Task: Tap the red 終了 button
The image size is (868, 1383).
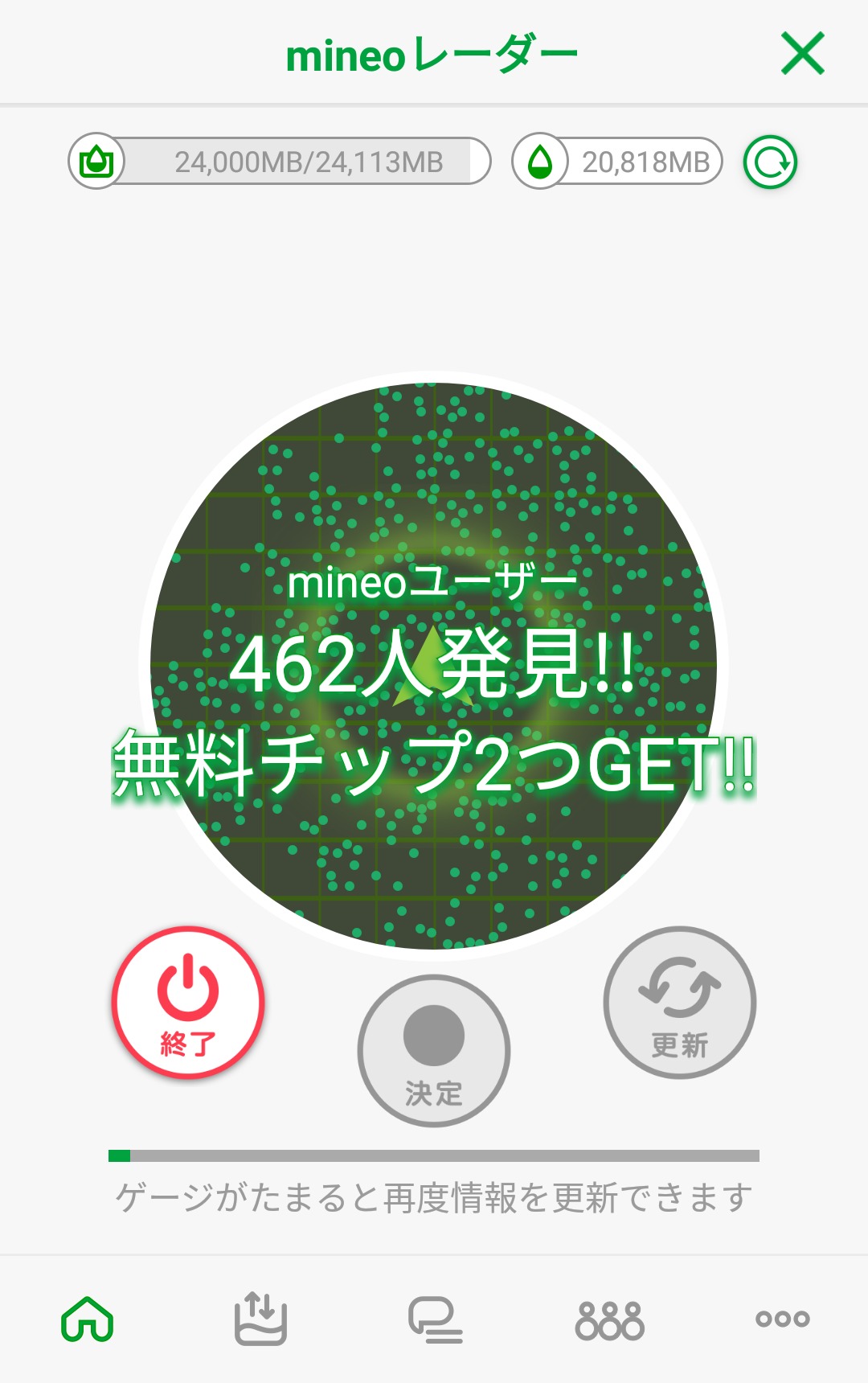Action: pos(188,1003)
